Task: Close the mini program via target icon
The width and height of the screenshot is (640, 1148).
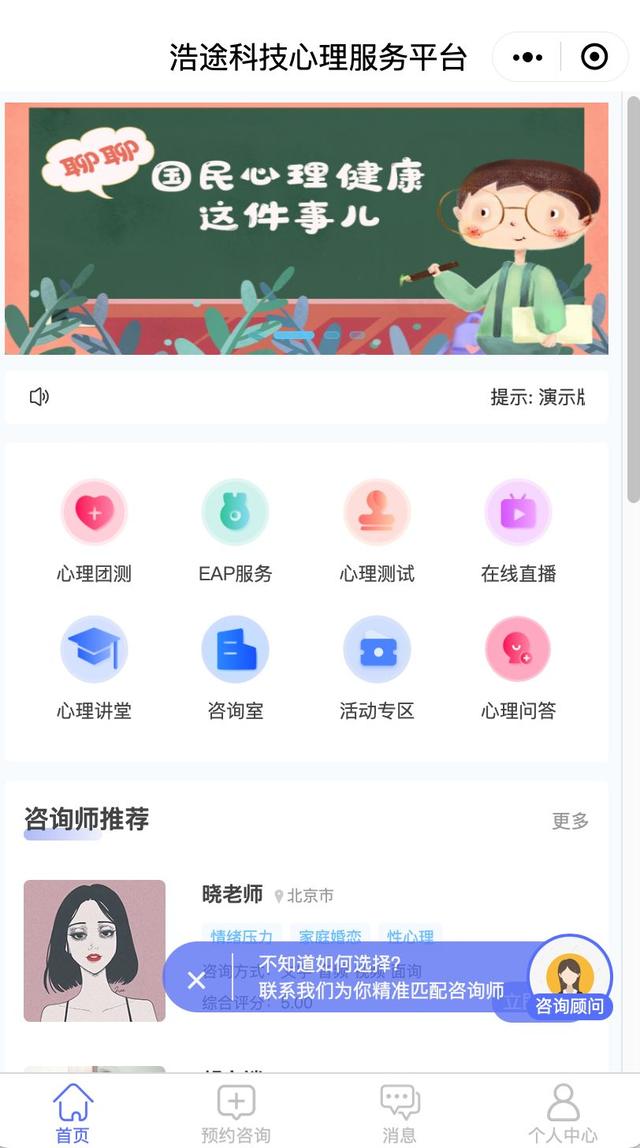Action: (594, 57)
